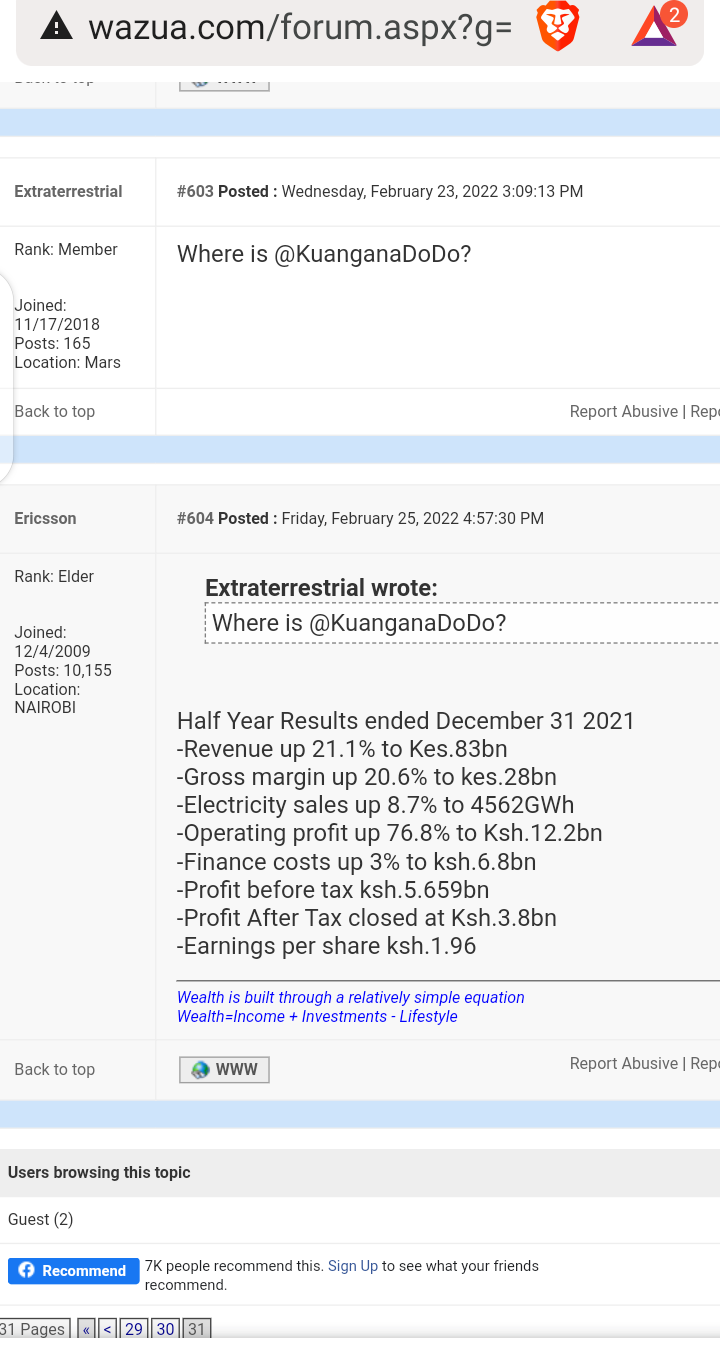Image resolution: width=720 pixels, height=1364 pixels.
Task: View Ericsson's user profile
Action: pyautogui.click(x=45, y=519)
